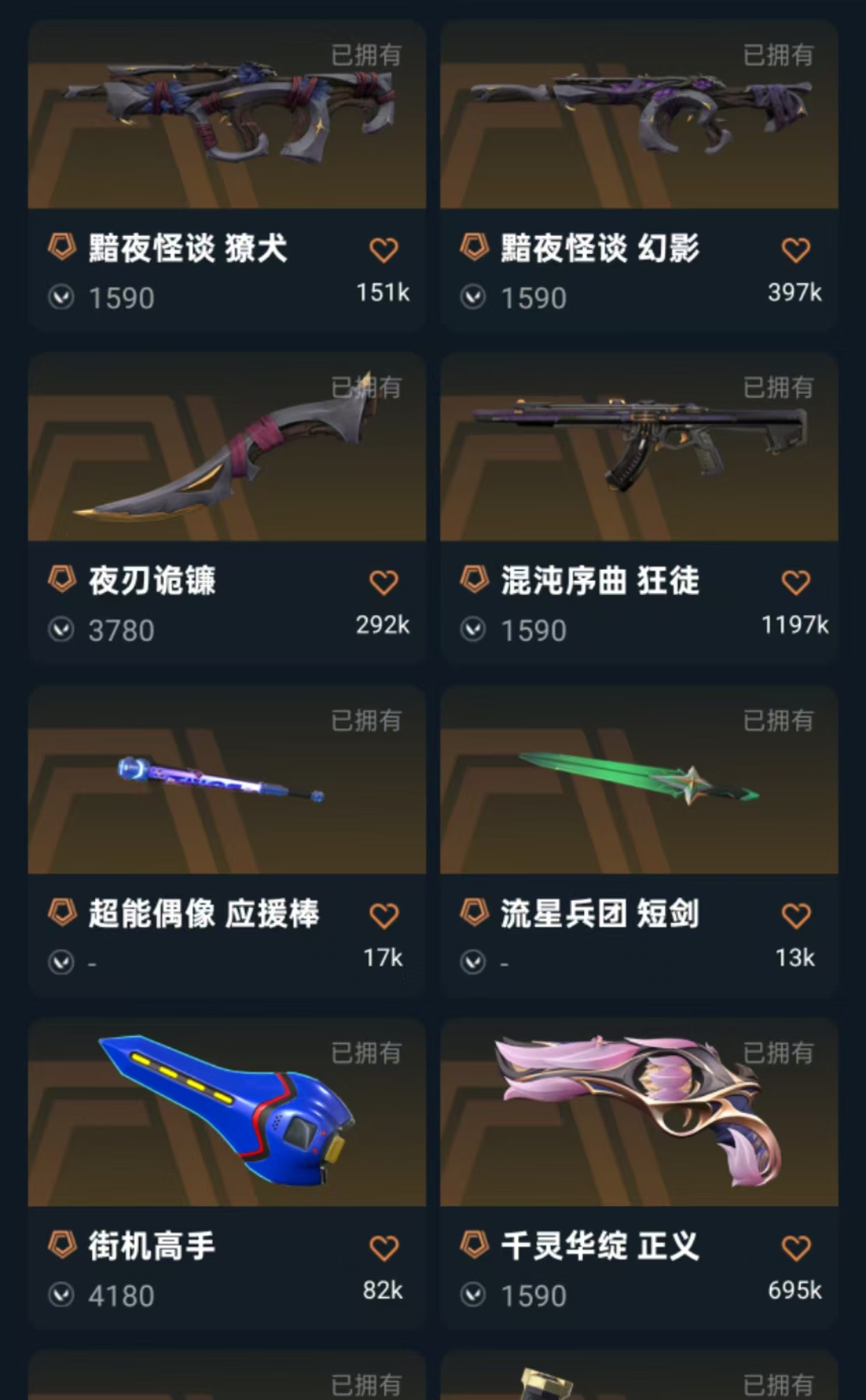This screenshot has height=1400, width=866.
Task: Favorite the 黯夜怪谈 獠犬 skin
Action: click(383, 250)
